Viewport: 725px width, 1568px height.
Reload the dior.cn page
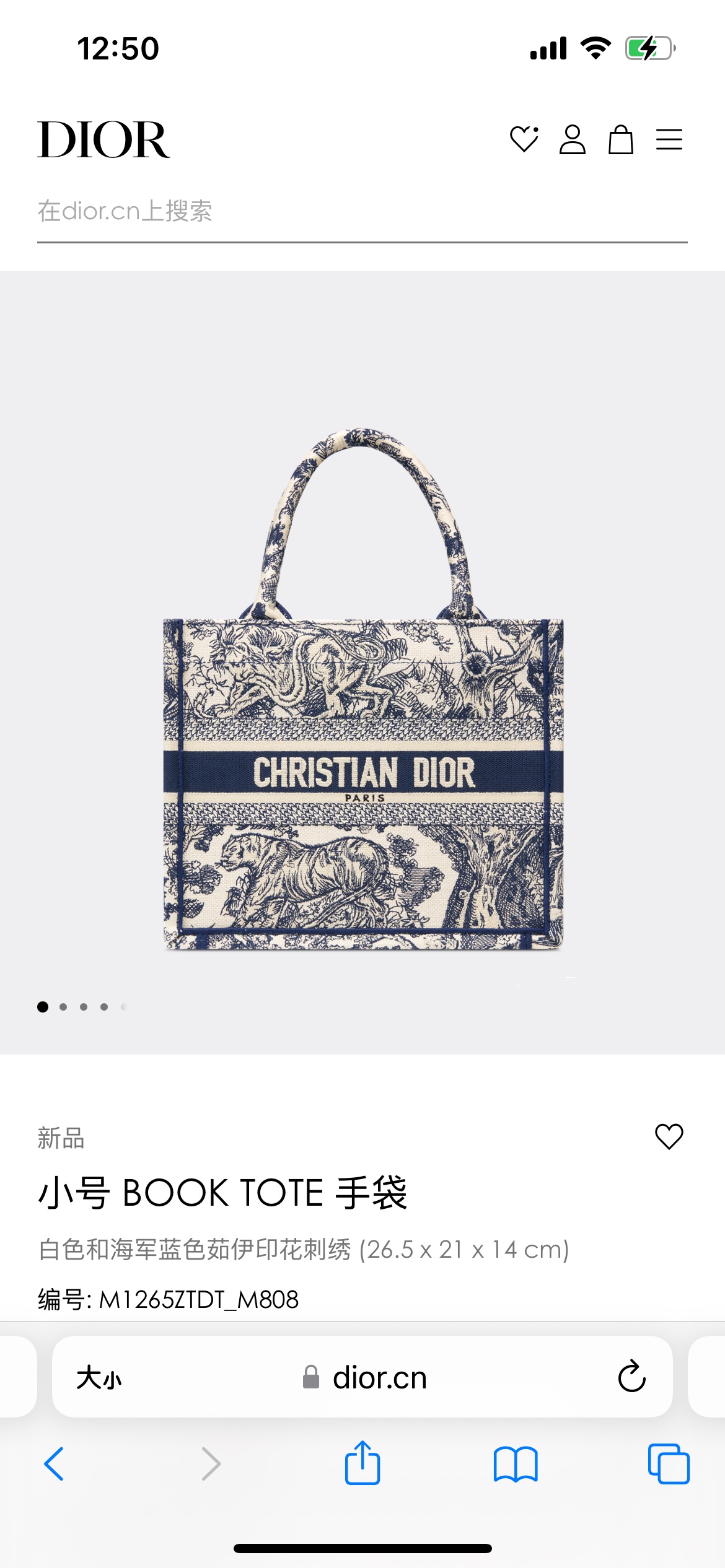point(631,1377)
